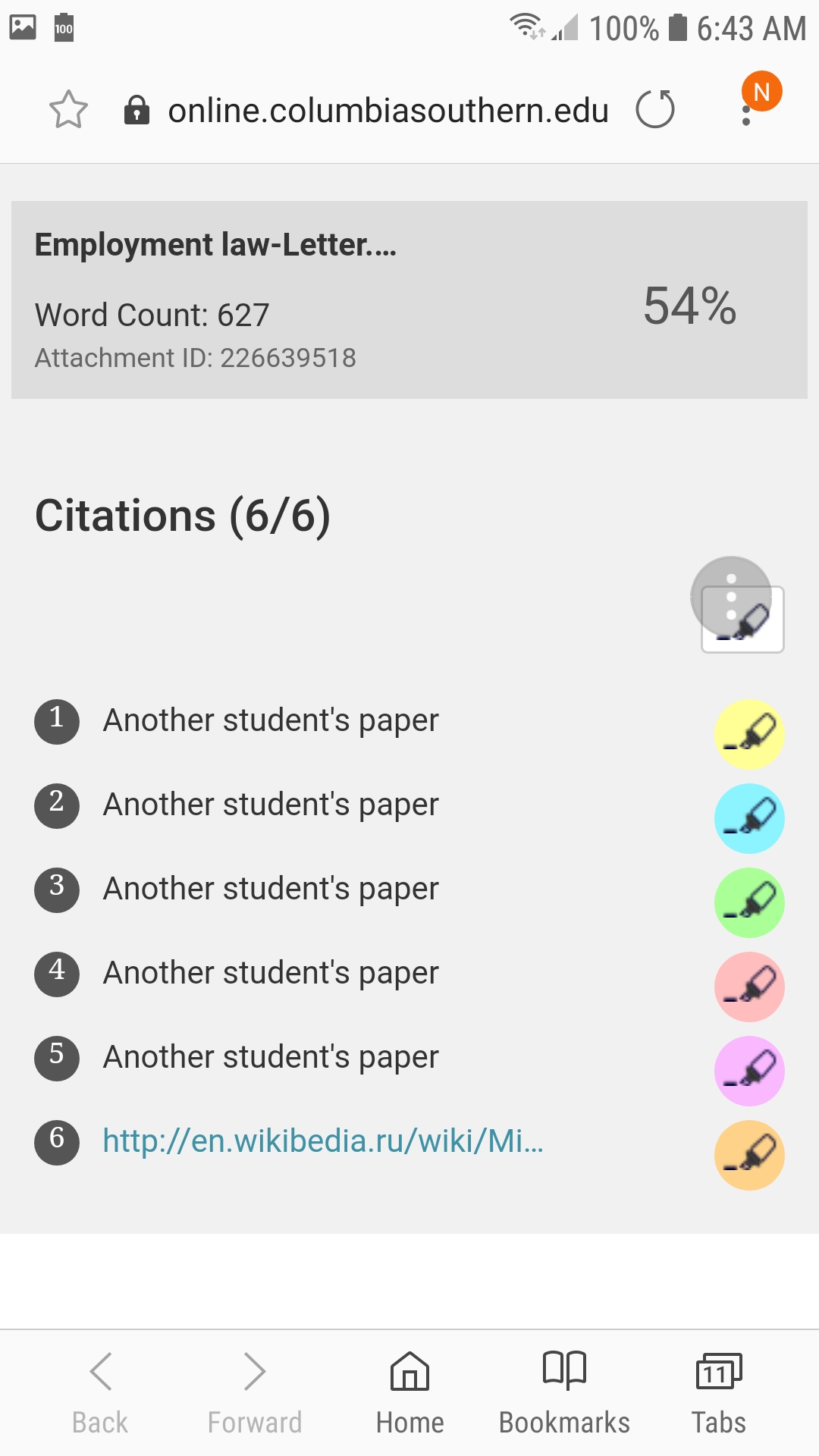Reload the current page

655,110
